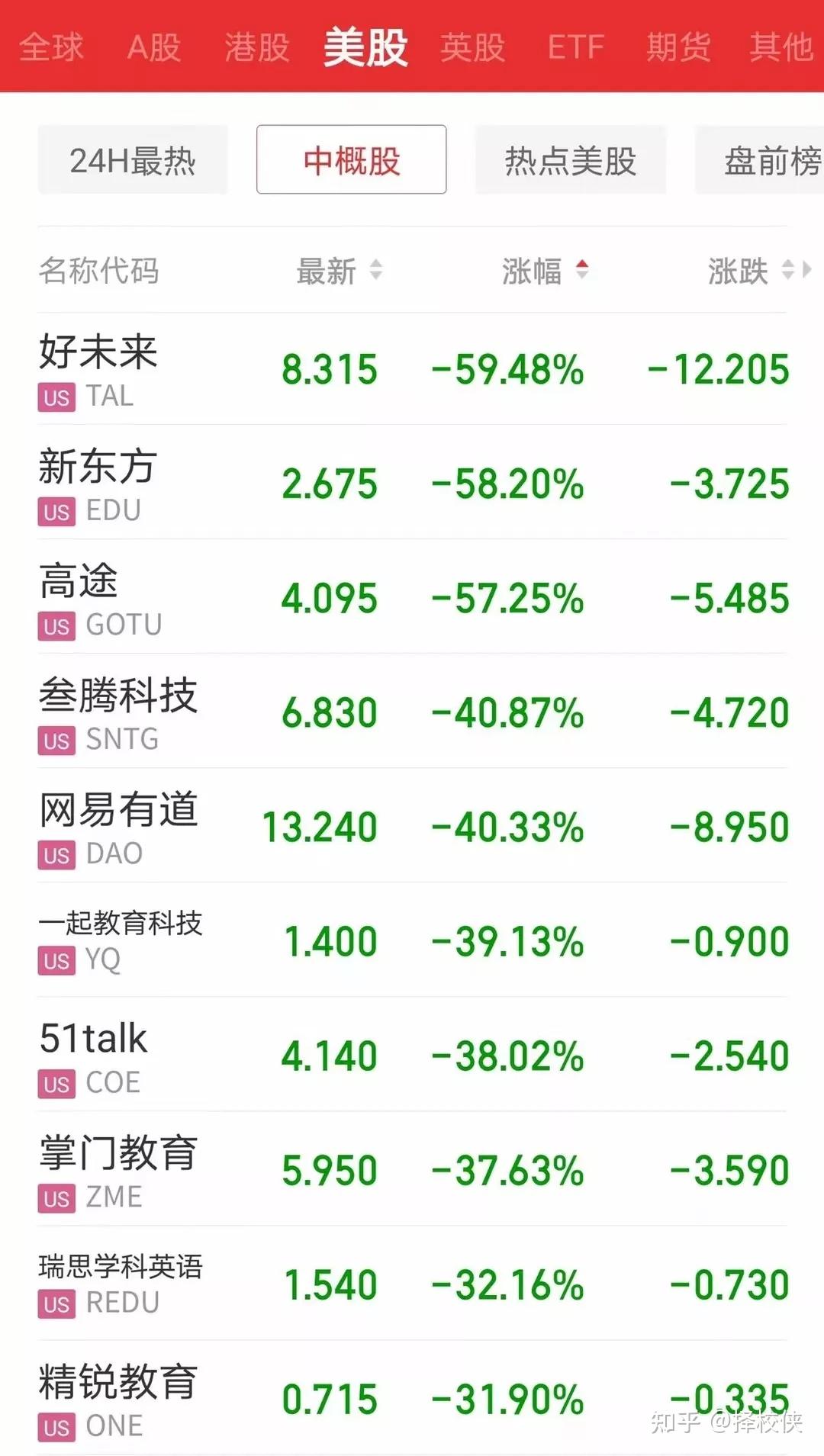This screenshot has height=1456, width=824.
Task: Open the 高途 GOTU stock page
Action: point(412,599)
